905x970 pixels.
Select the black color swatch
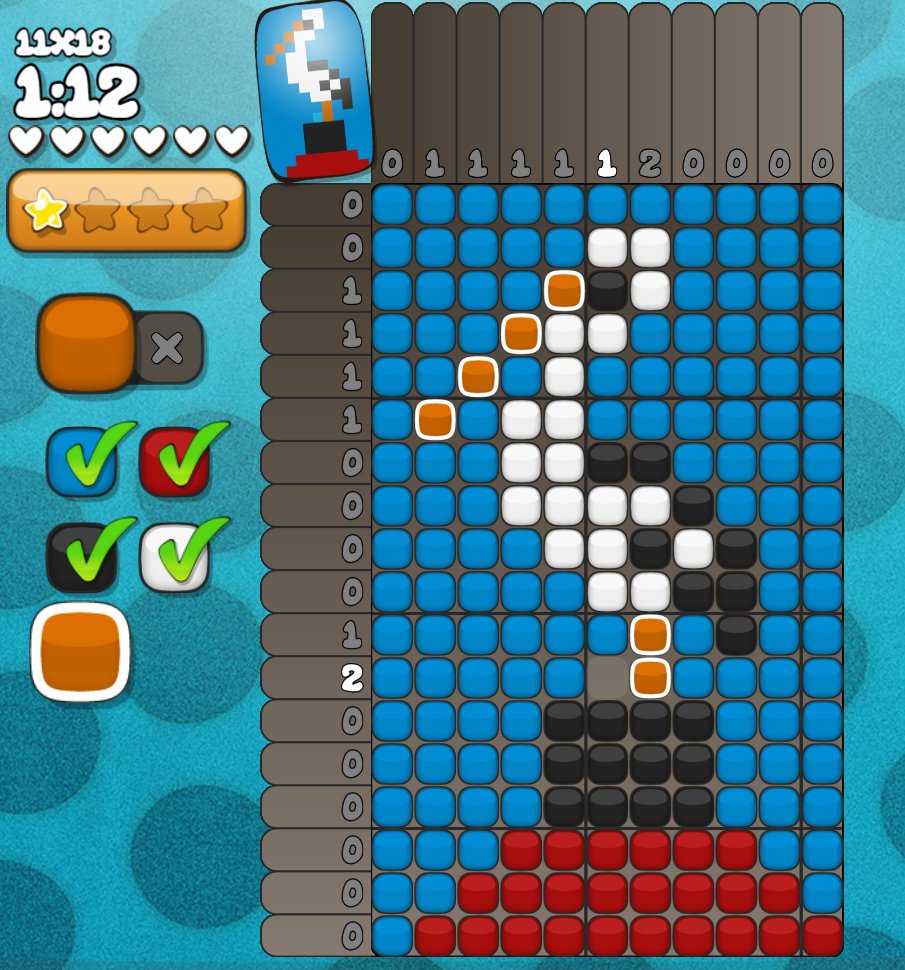tap(81, 556)
